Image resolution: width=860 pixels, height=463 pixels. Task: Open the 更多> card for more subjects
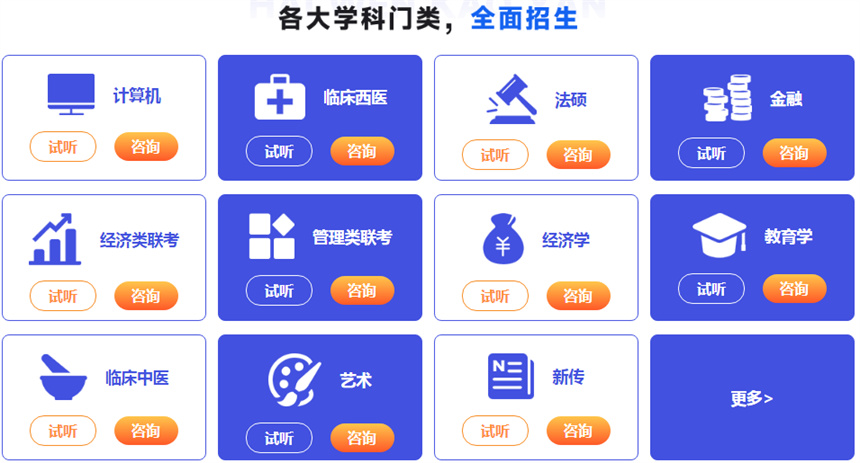pos(752,398)
